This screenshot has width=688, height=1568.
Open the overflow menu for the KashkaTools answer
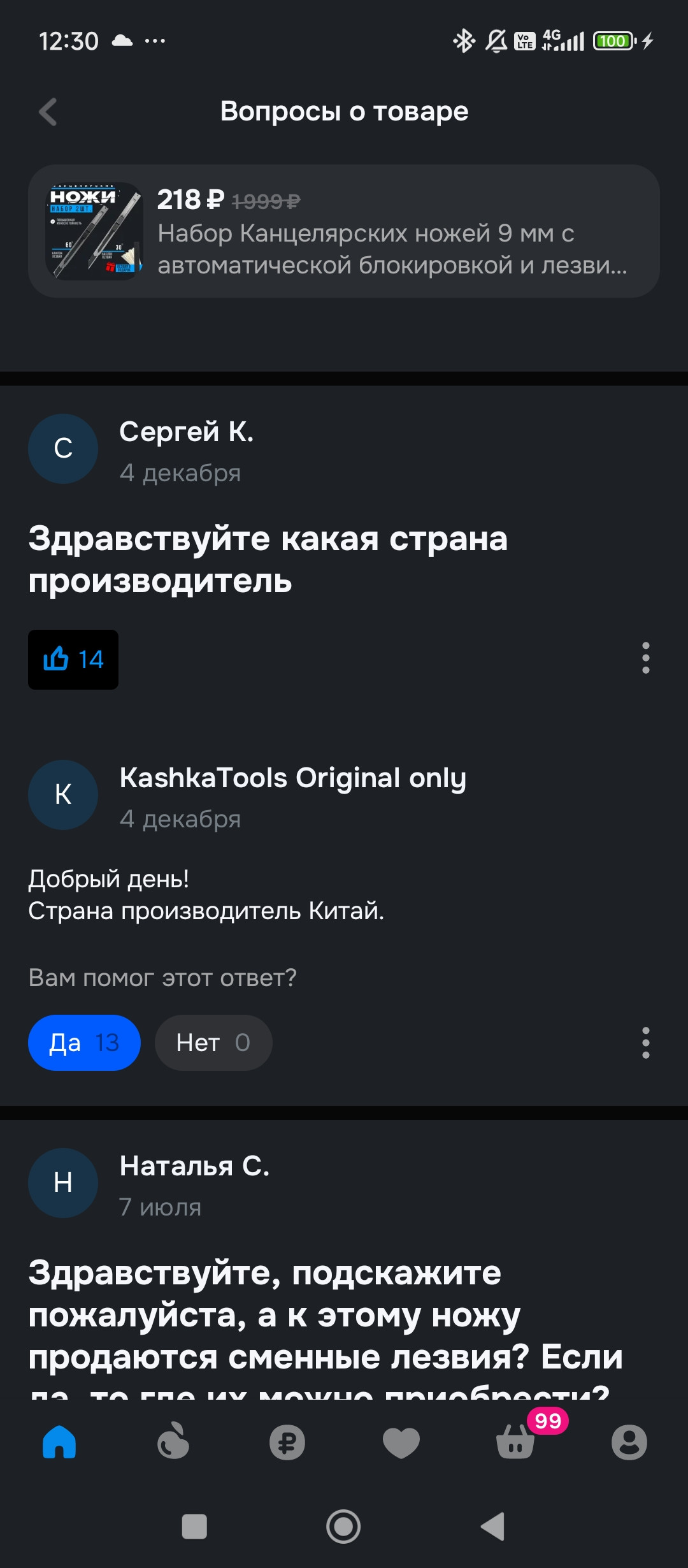pos(645,1043)
